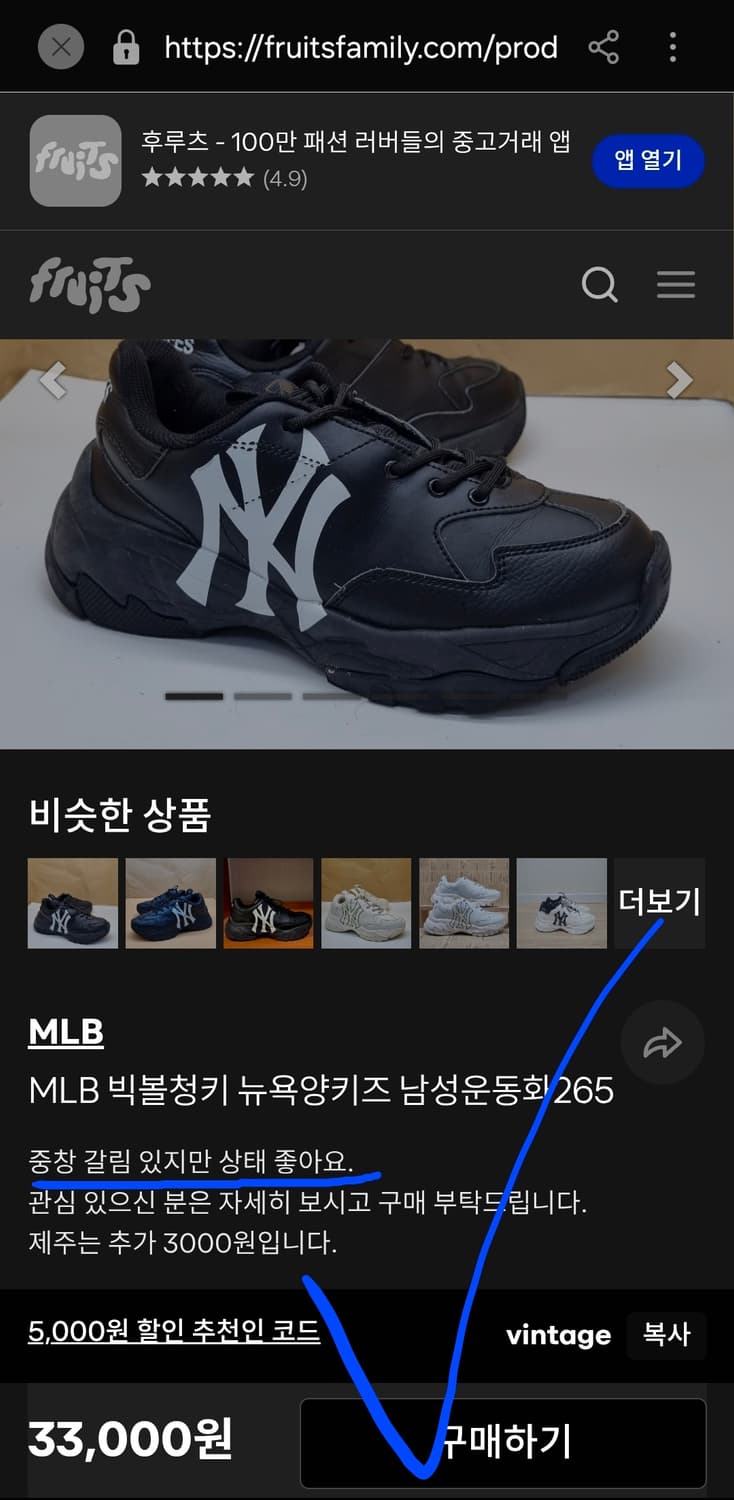
Task: Open the hamburger navigation menu
Action: [x=676, y=285]
